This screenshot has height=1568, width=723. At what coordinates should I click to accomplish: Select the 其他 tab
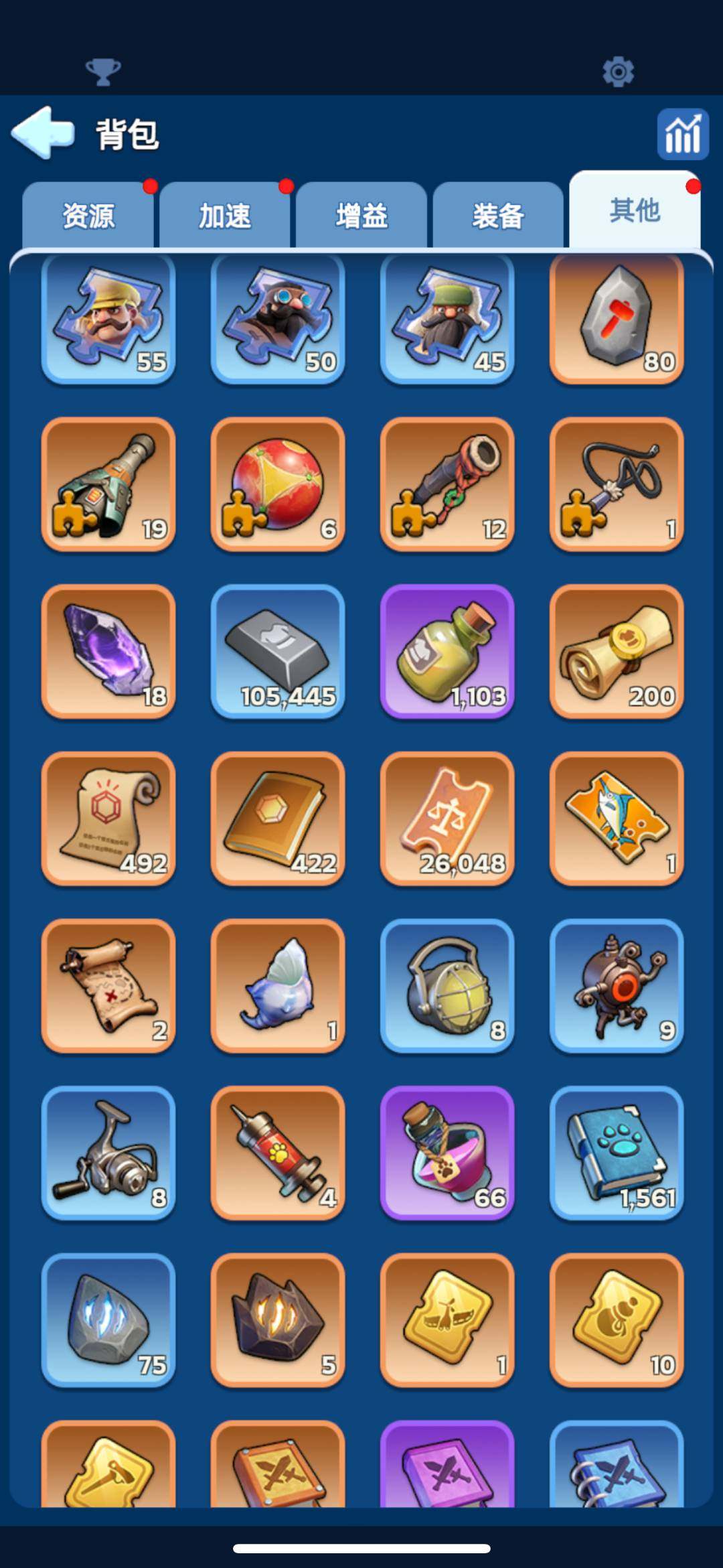click(635, 210)
